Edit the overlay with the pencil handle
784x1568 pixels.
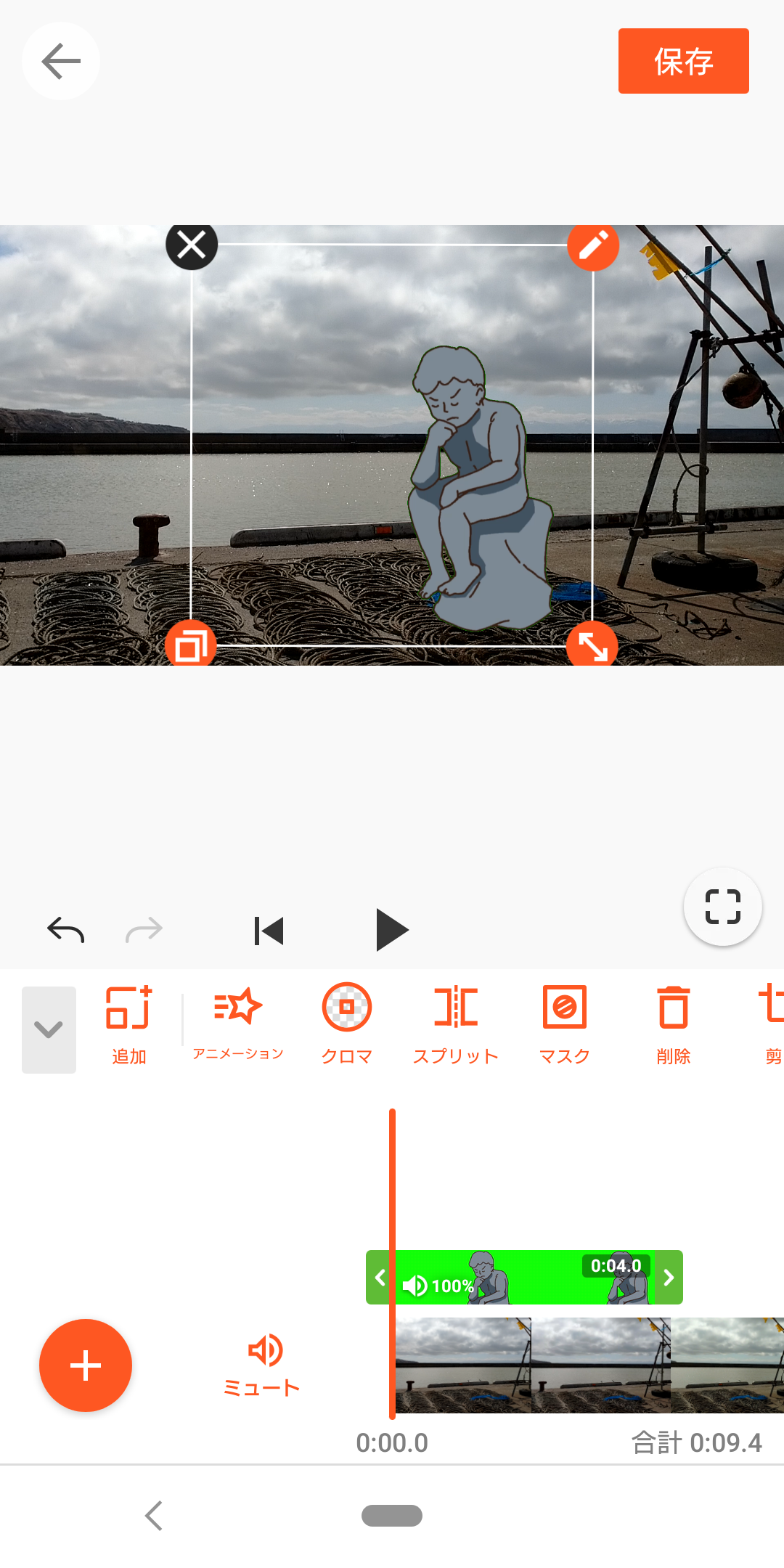point(593,245)
